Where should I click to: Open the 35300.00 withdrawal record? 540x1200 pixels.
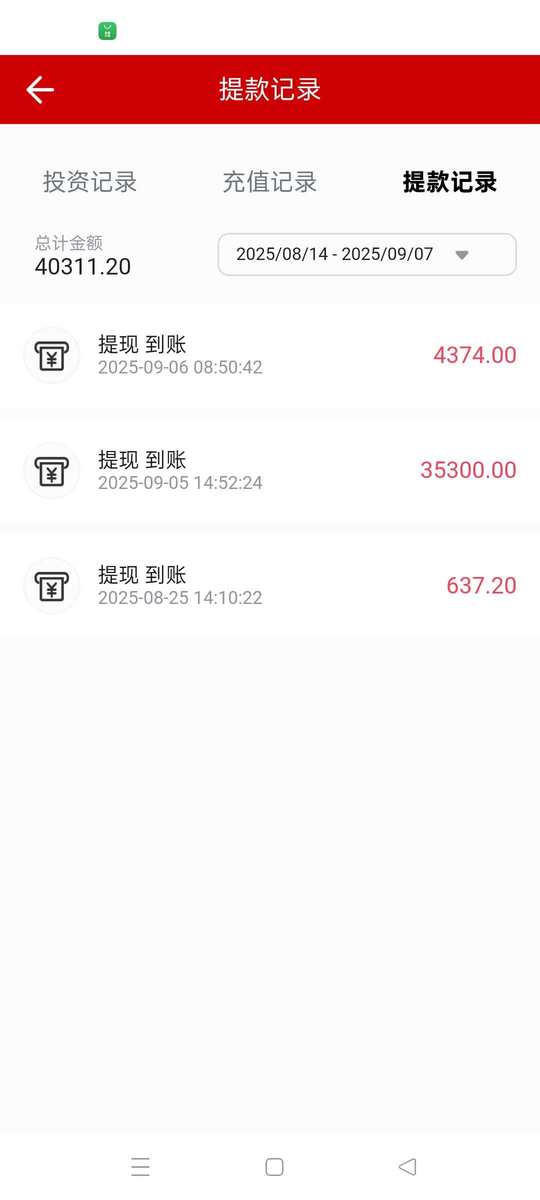270,470
